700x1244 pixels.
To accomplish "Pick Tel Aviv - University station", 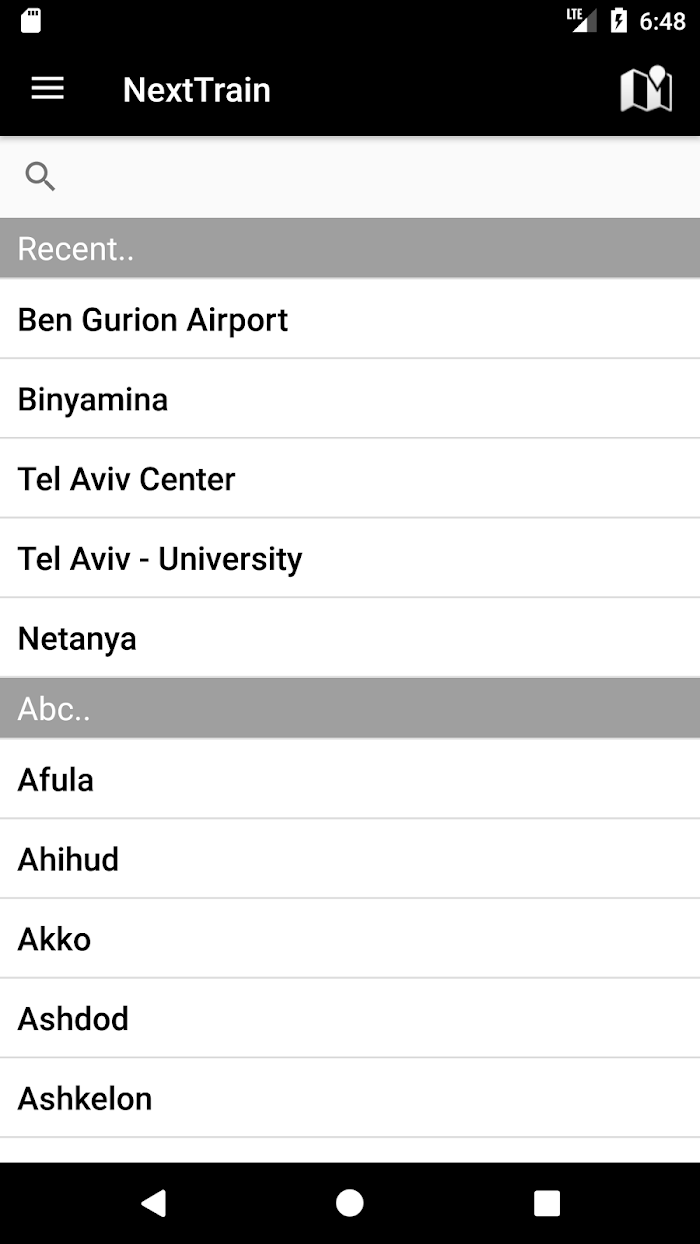I will 350,559.
